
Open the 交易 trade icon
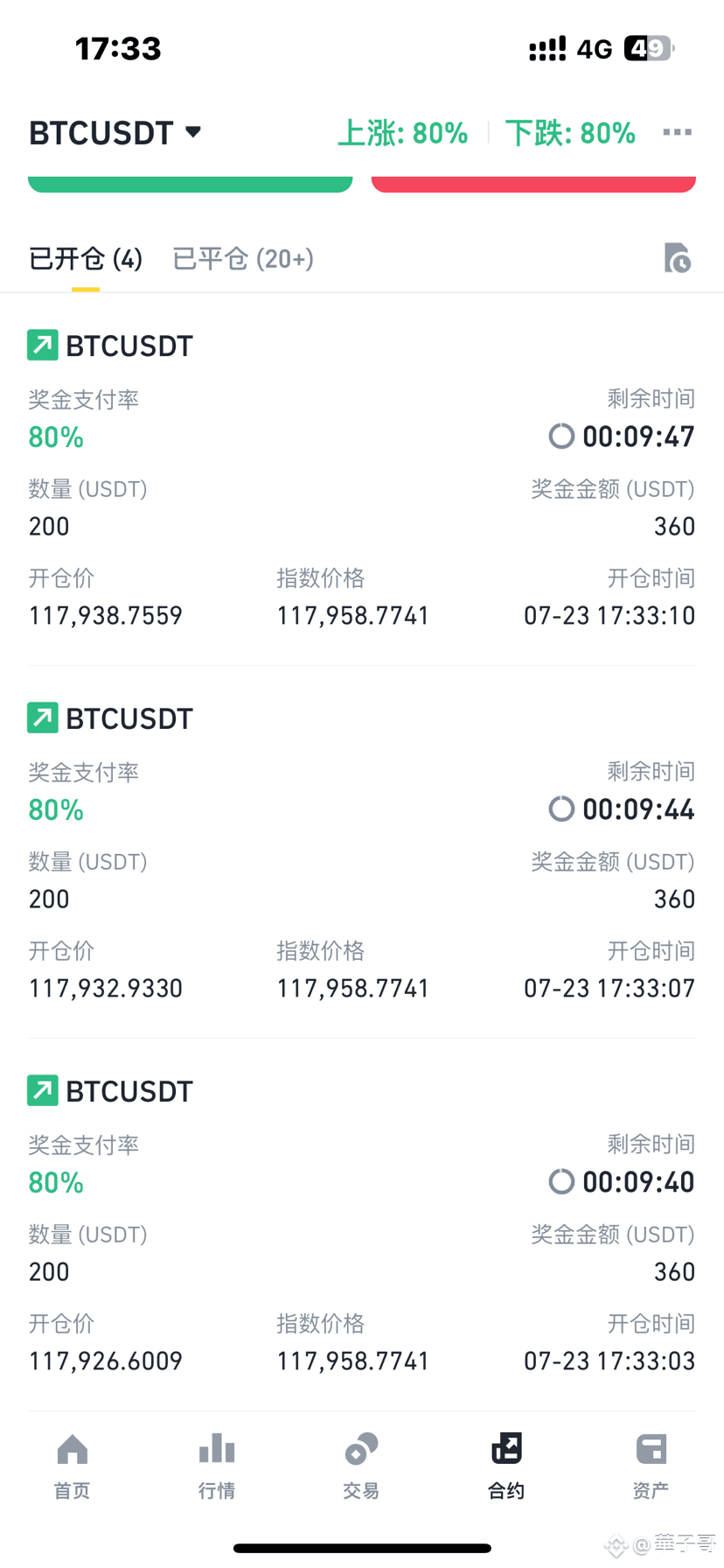coord(361,1448)
